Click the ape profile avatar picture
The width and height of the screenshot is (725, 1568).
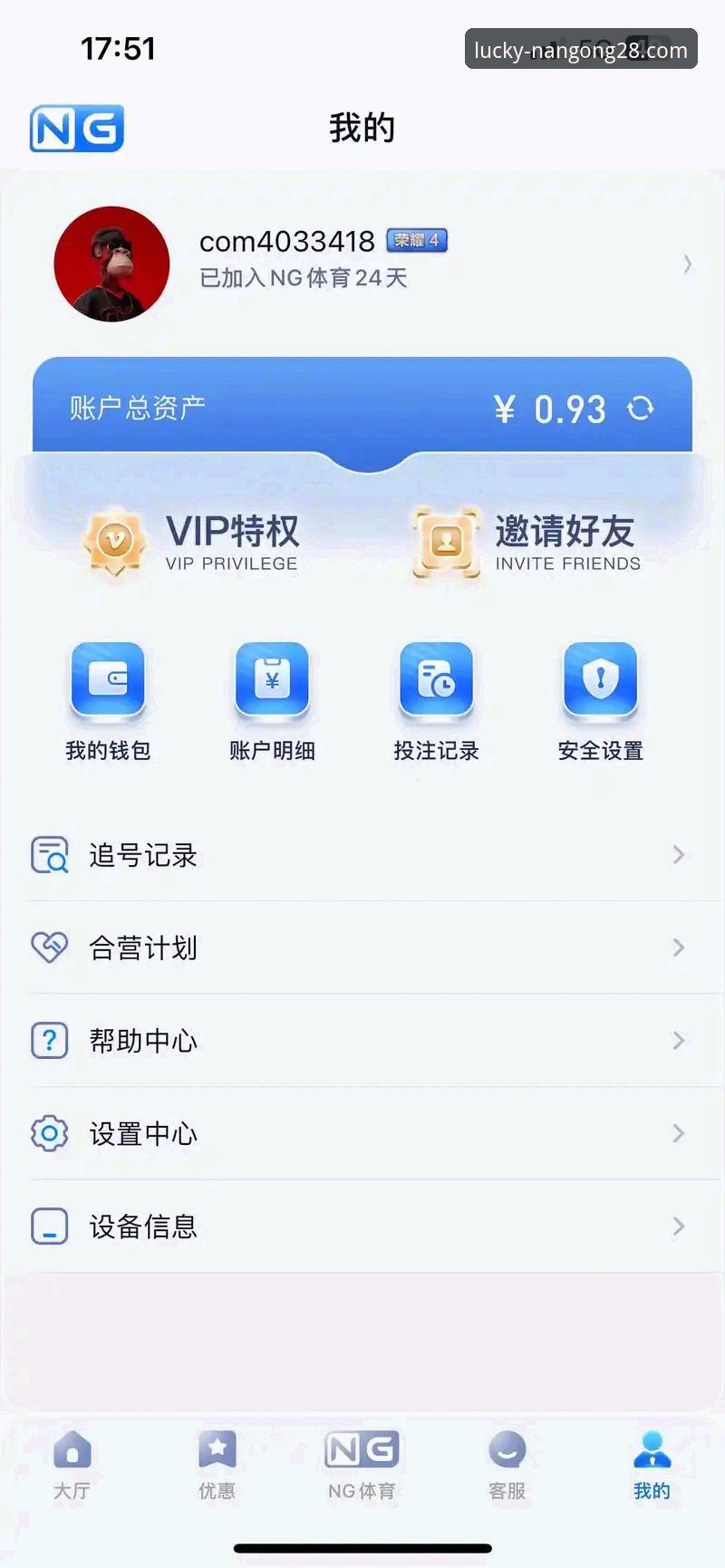coord(111,264)
